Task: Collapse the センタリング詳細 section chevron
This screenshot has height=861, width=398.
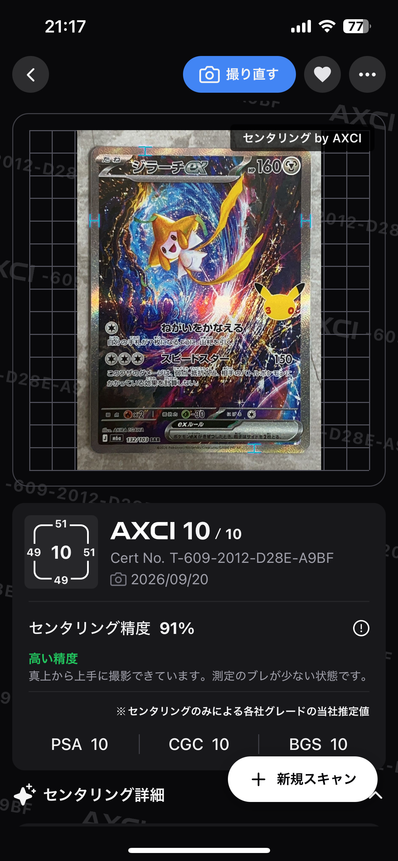Action: click(376, 794)
